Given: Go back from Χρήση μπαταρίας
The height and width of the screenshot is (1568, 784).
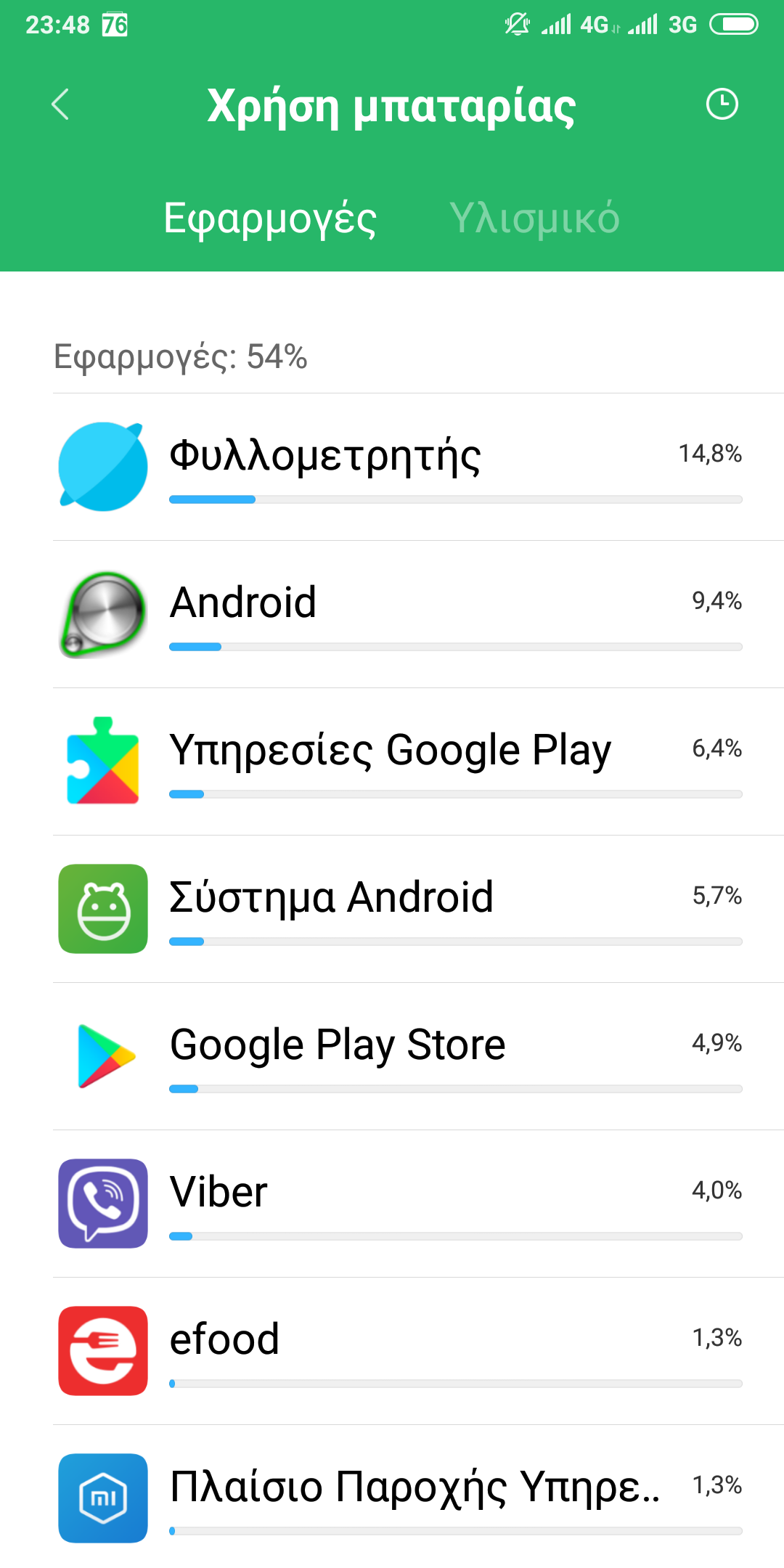Looking at the screenshot, I should click(x=61, y=105).
